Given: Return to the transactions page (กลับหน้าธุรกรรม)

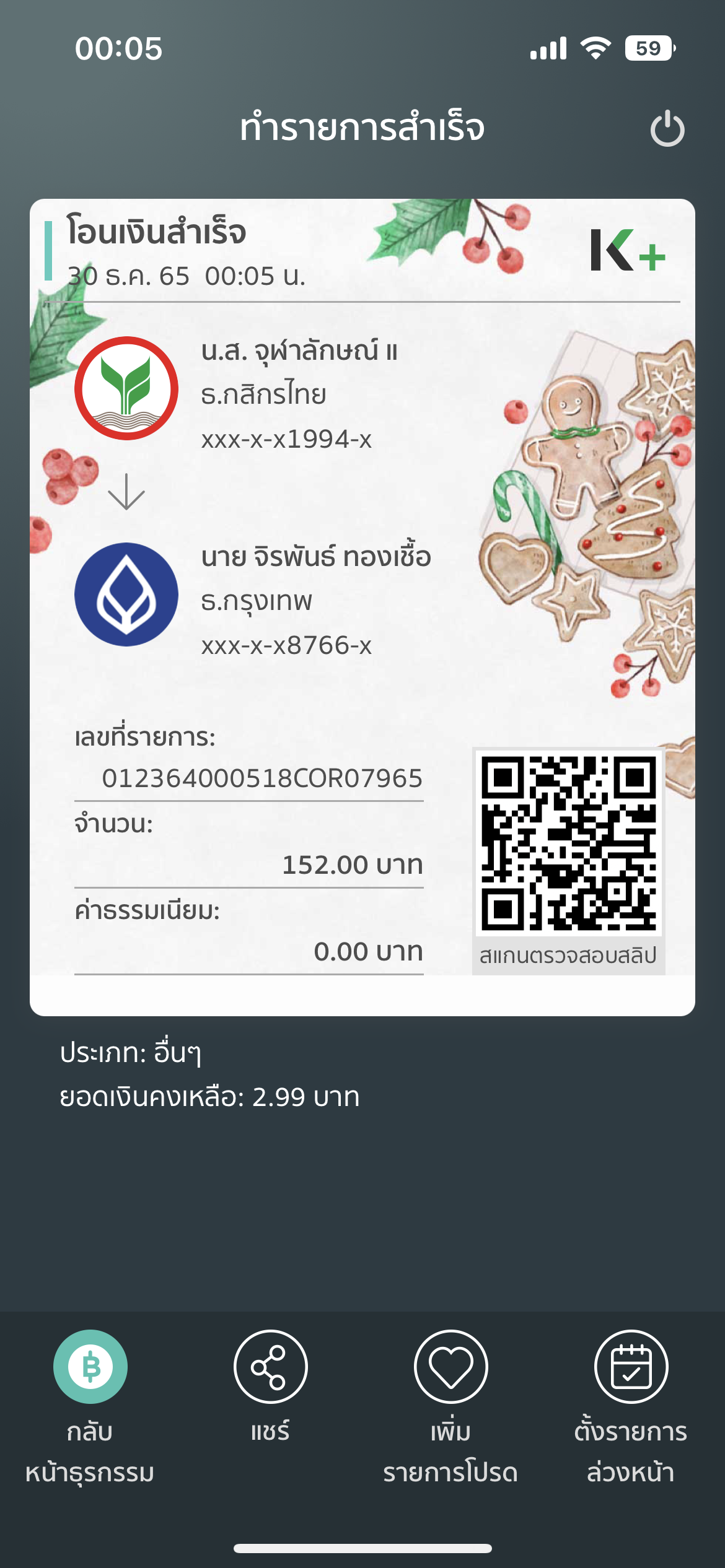Looking at the screenshot, I should (x=90, y=1366).
